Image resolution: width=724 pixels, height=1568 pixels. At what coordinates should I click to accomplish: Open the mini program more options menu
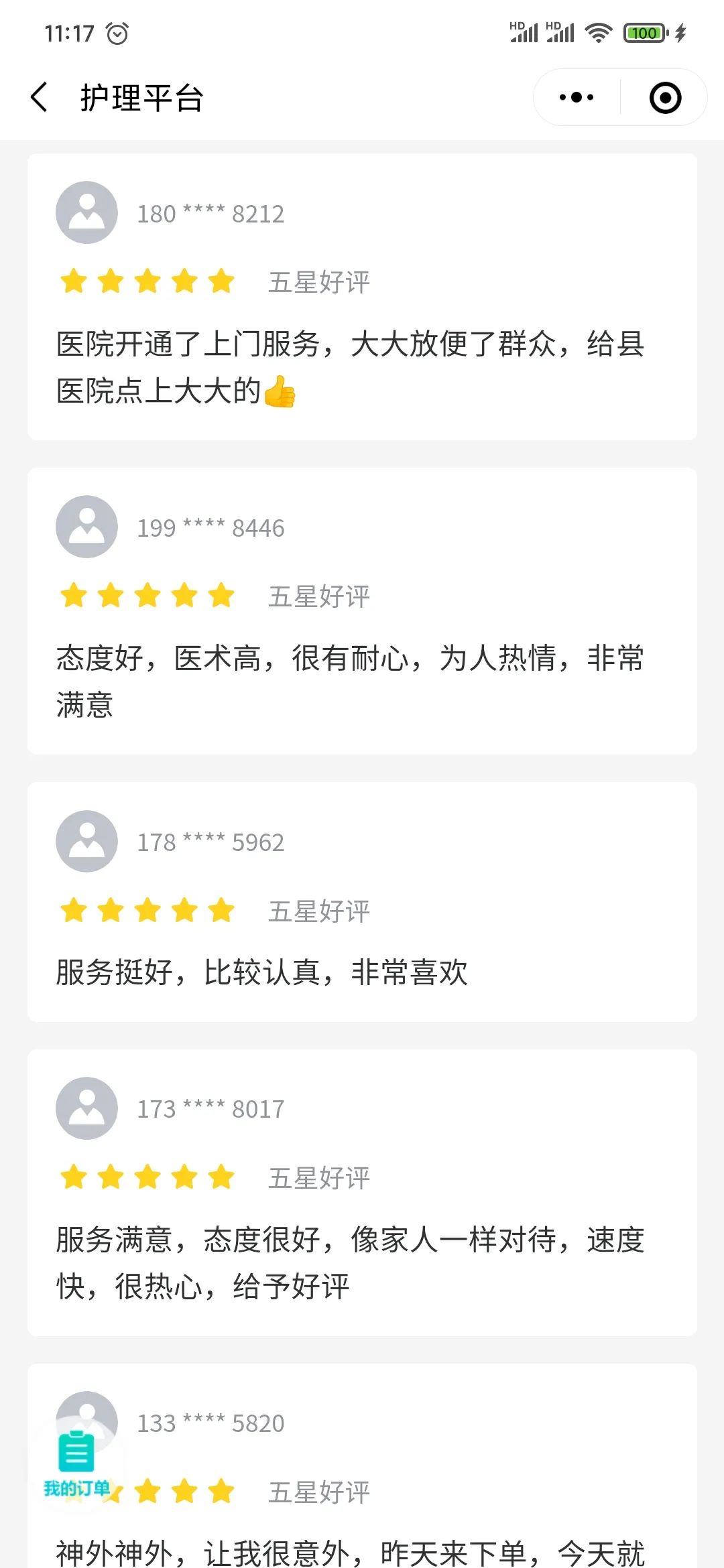pyautogui.click(x=577, y=98)
